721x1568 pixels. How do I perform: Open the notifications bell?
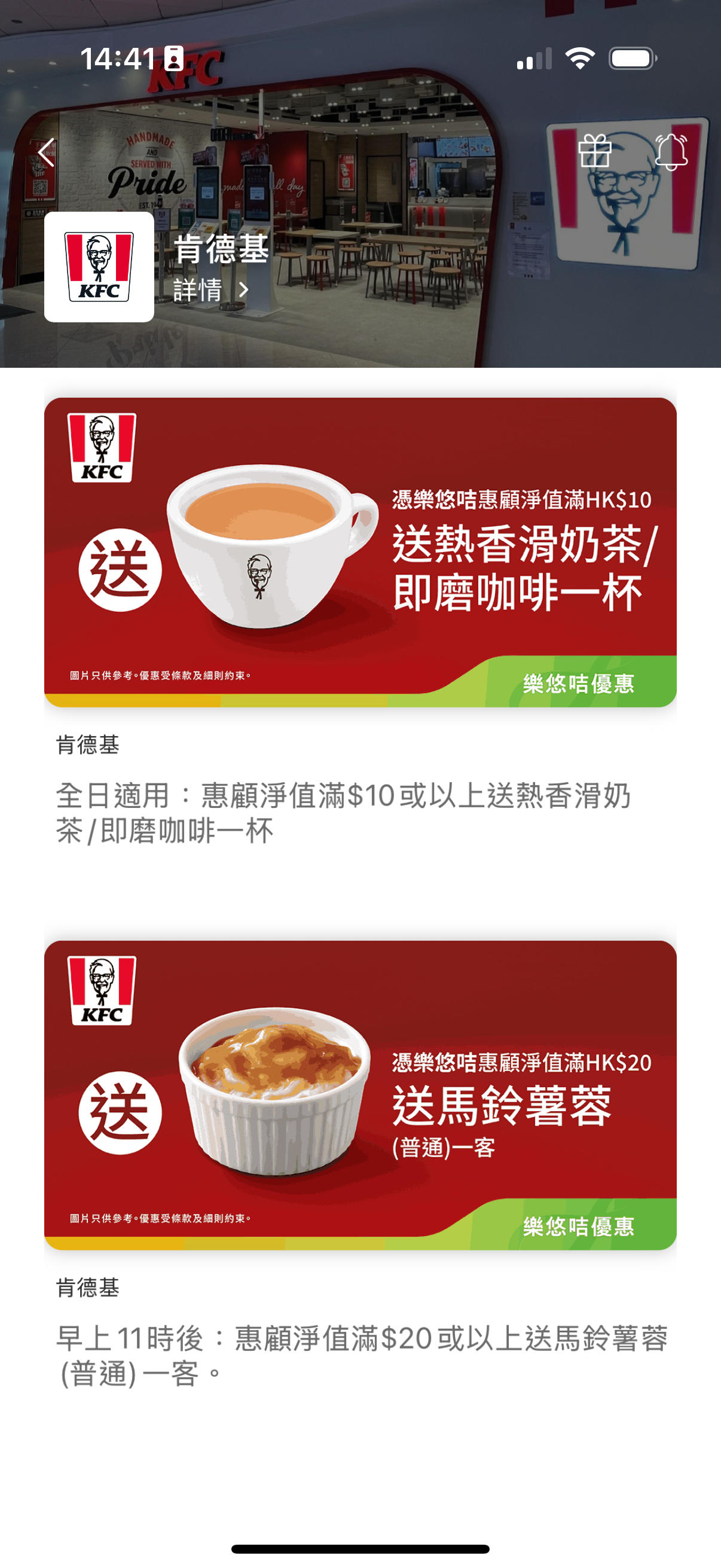[x=671, y=151]
